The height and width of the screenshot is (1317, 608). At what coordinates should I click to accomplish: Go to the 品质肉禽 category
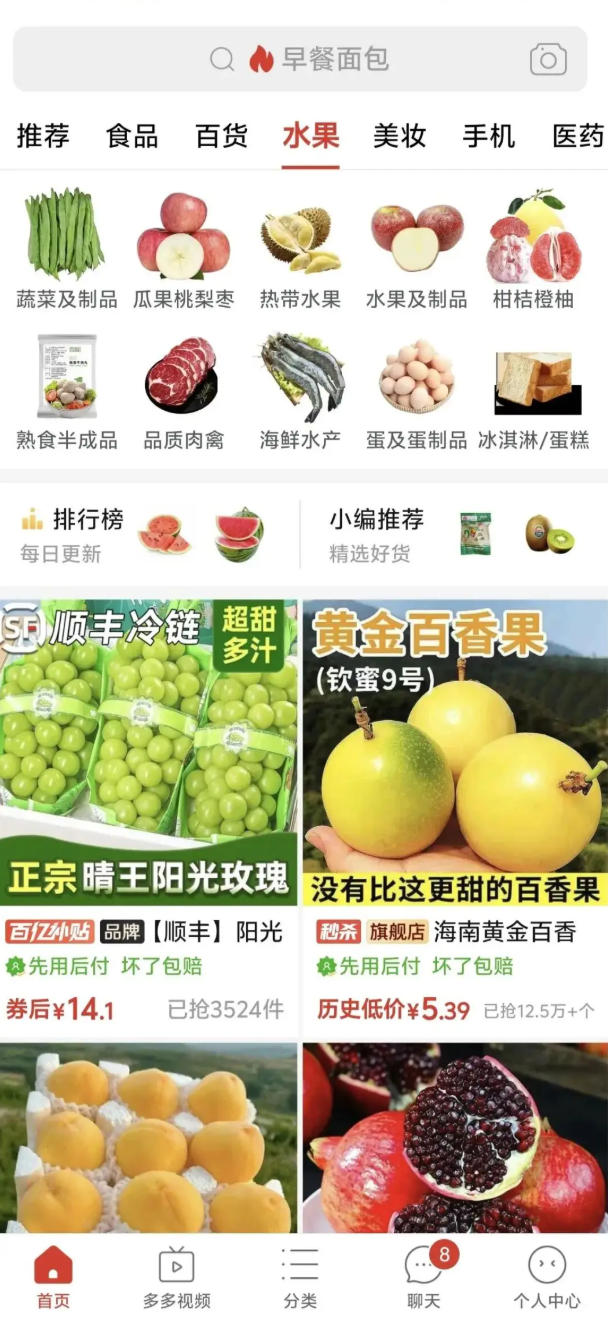pos(183,391)
